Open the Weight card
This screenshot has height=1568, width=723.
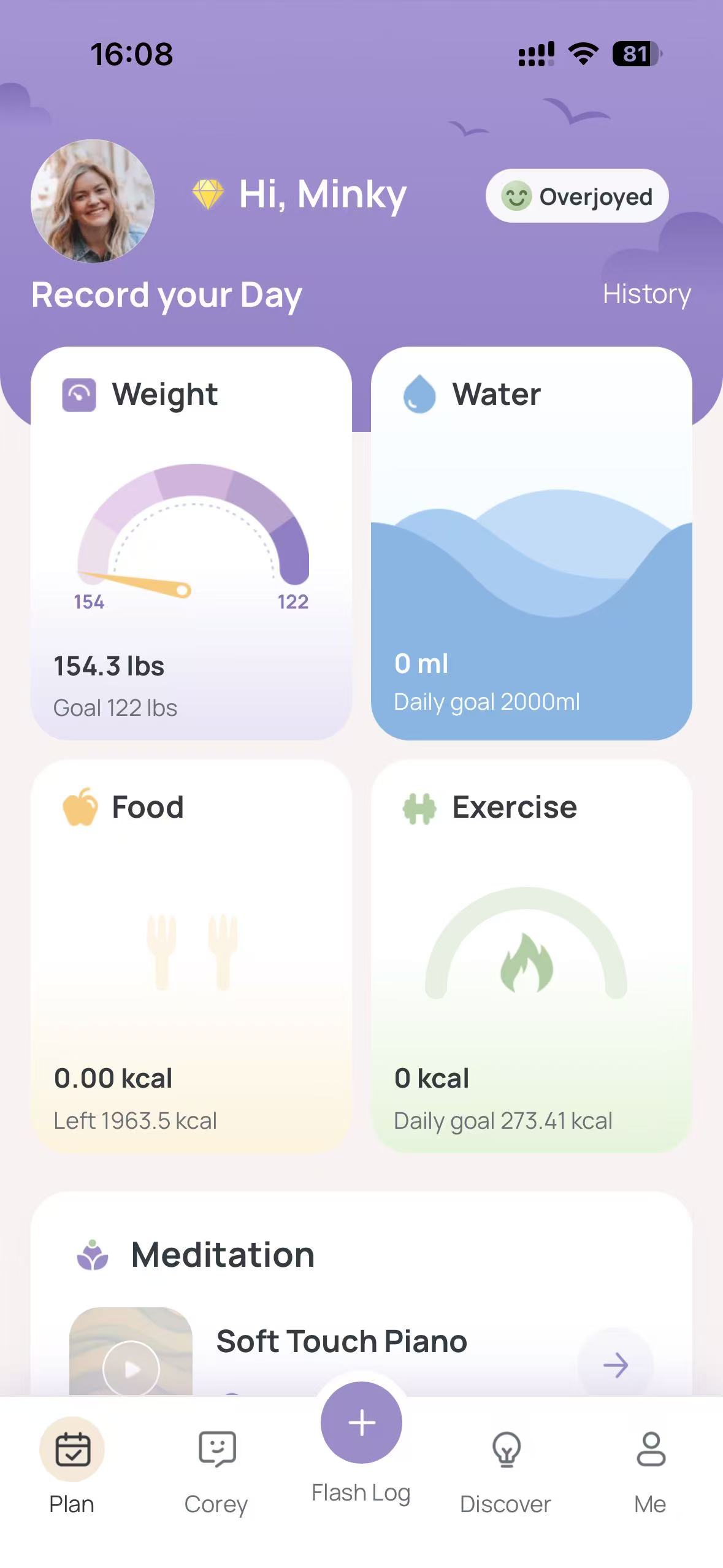(191, 543)
